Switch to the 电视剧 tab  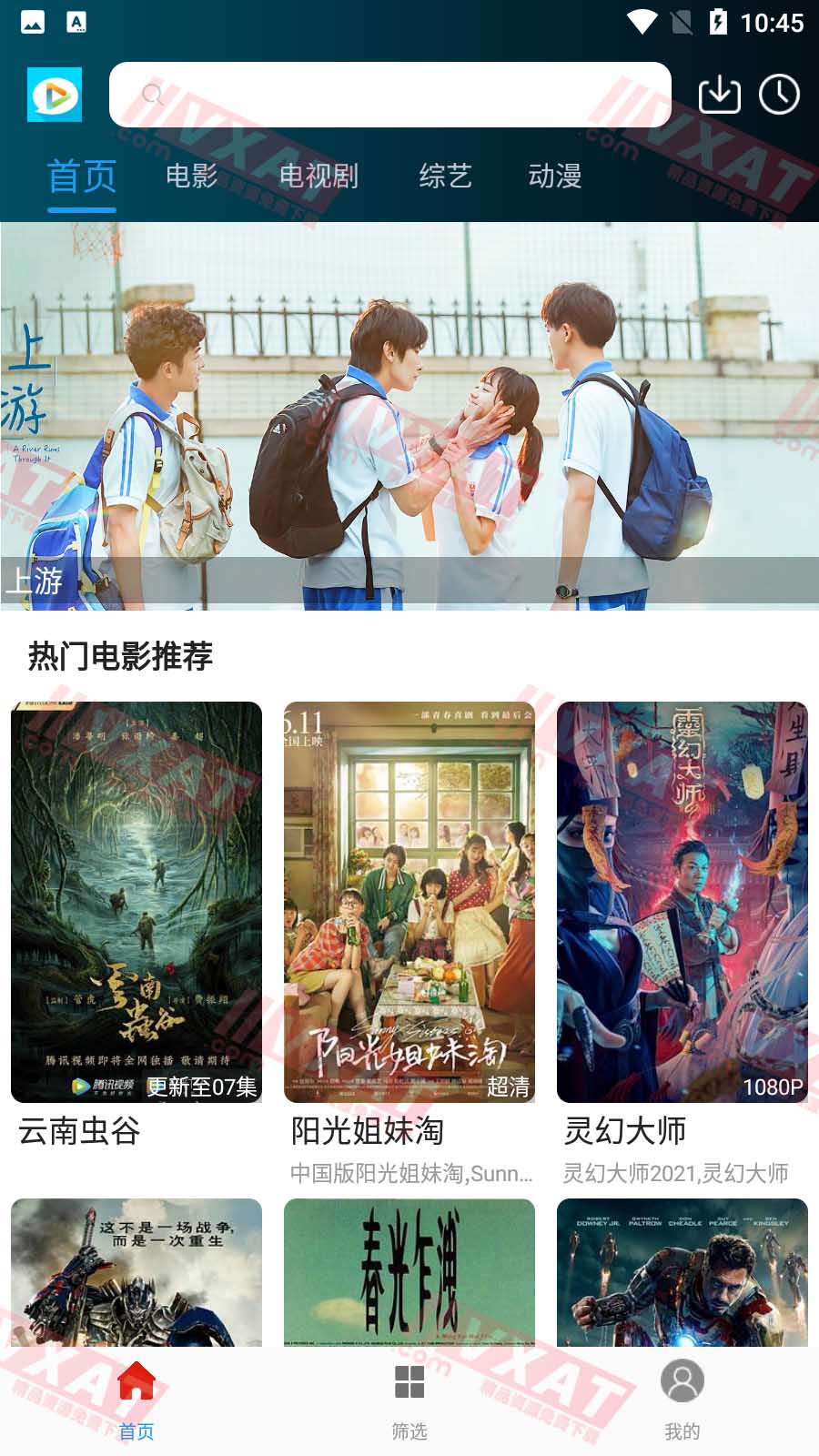(x=318, y=176)
